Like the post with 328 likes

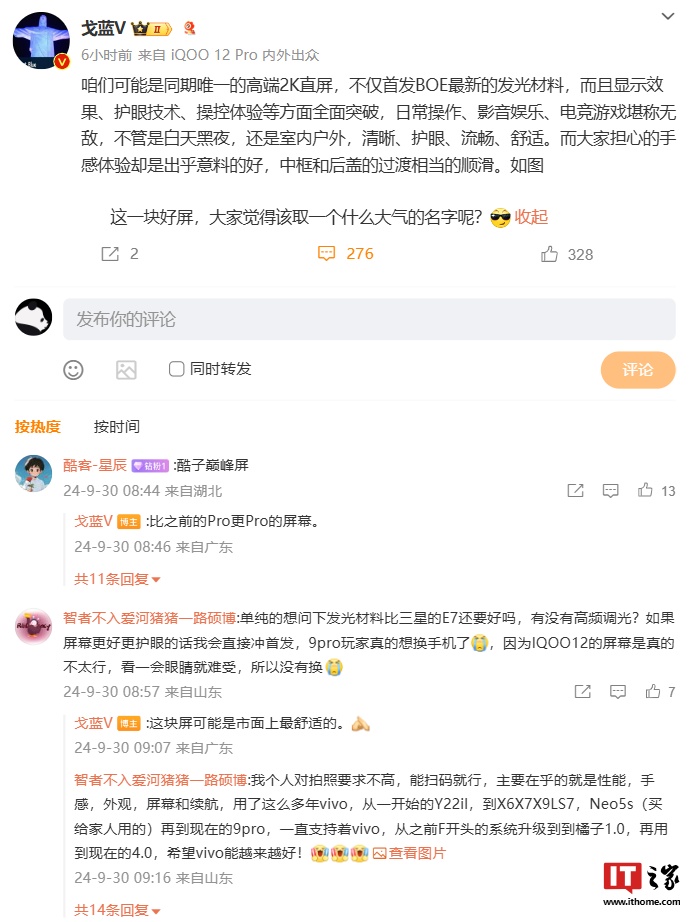[x=567, y=254]
